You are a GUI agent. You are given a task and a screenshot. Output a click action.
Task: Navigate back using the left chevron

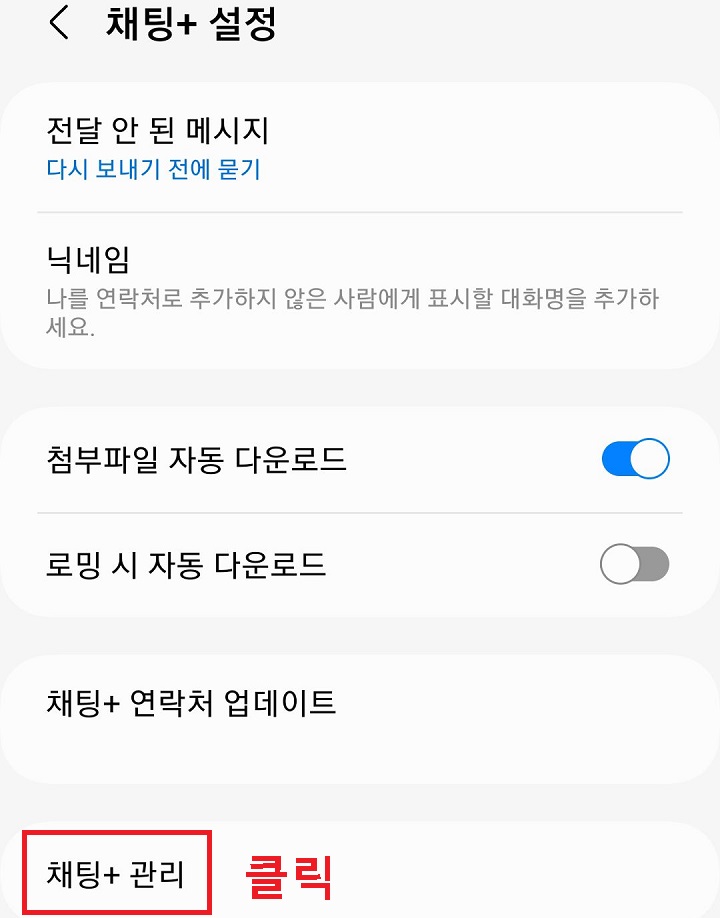pyautogui.click(x=58, y=25)
